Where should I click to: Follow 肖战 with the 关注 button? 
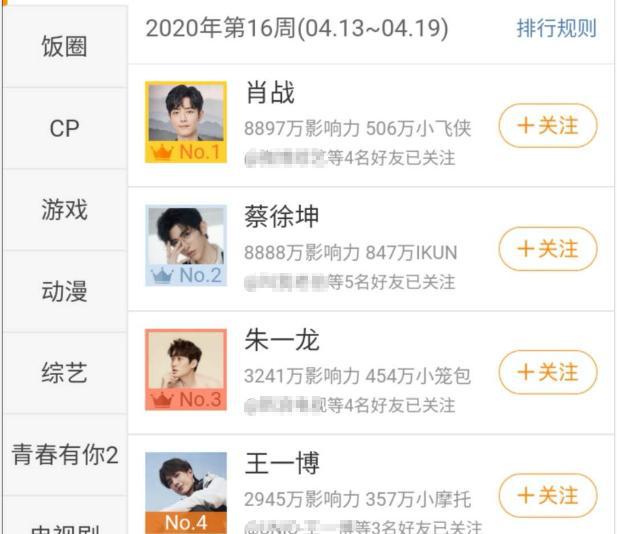pyautogui.click(x=547, y=126)
